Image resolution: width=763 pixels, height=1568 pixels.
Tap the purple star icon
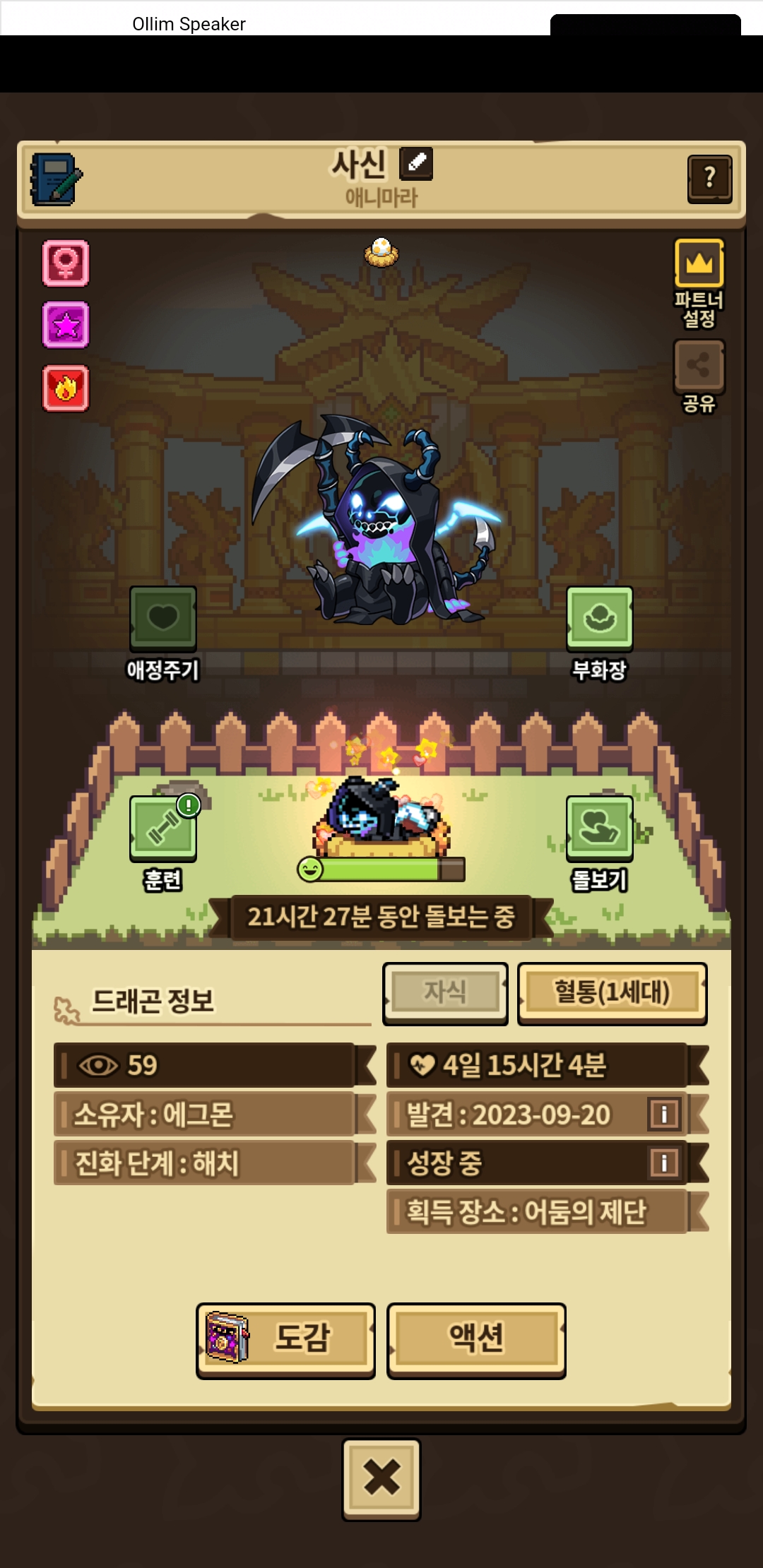point(66,325)
